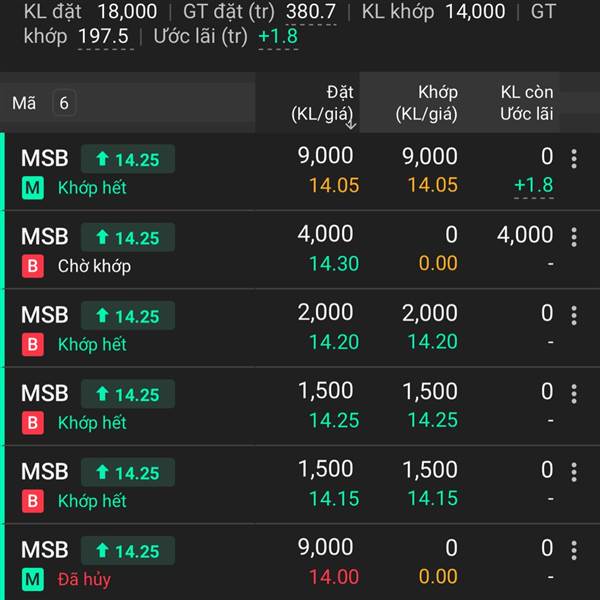Open the overflow menu for the 14.15 order

click(x=574, y=471)
